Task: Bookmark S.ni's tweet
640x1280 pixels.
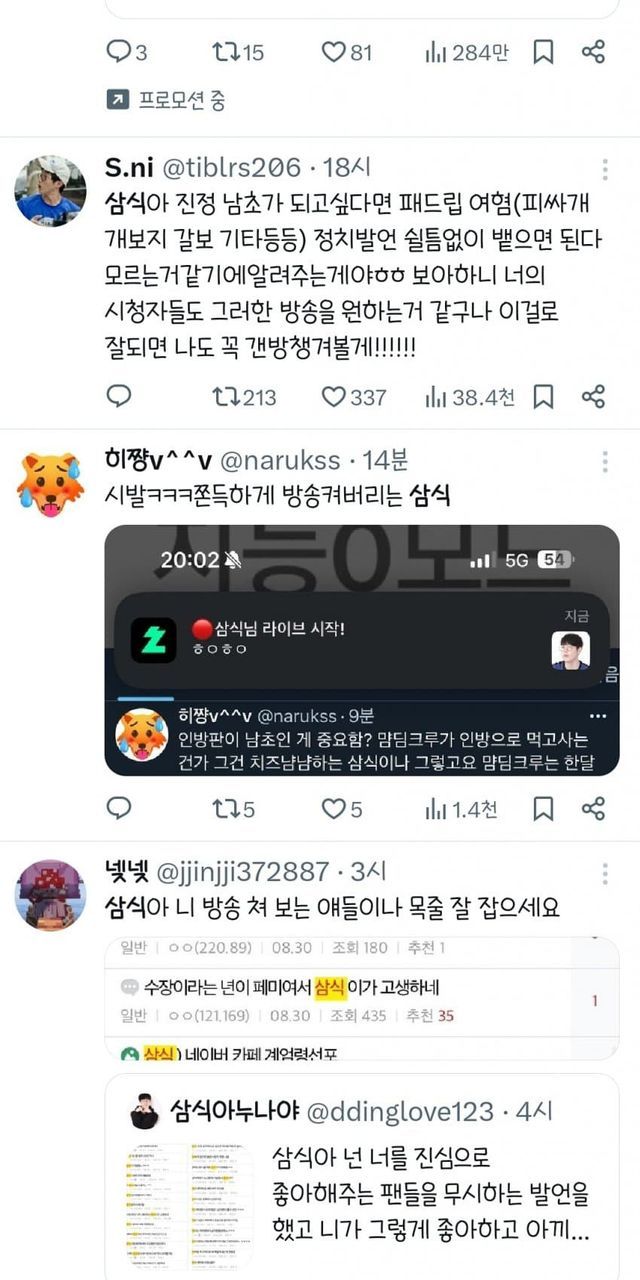Action: 543,396
